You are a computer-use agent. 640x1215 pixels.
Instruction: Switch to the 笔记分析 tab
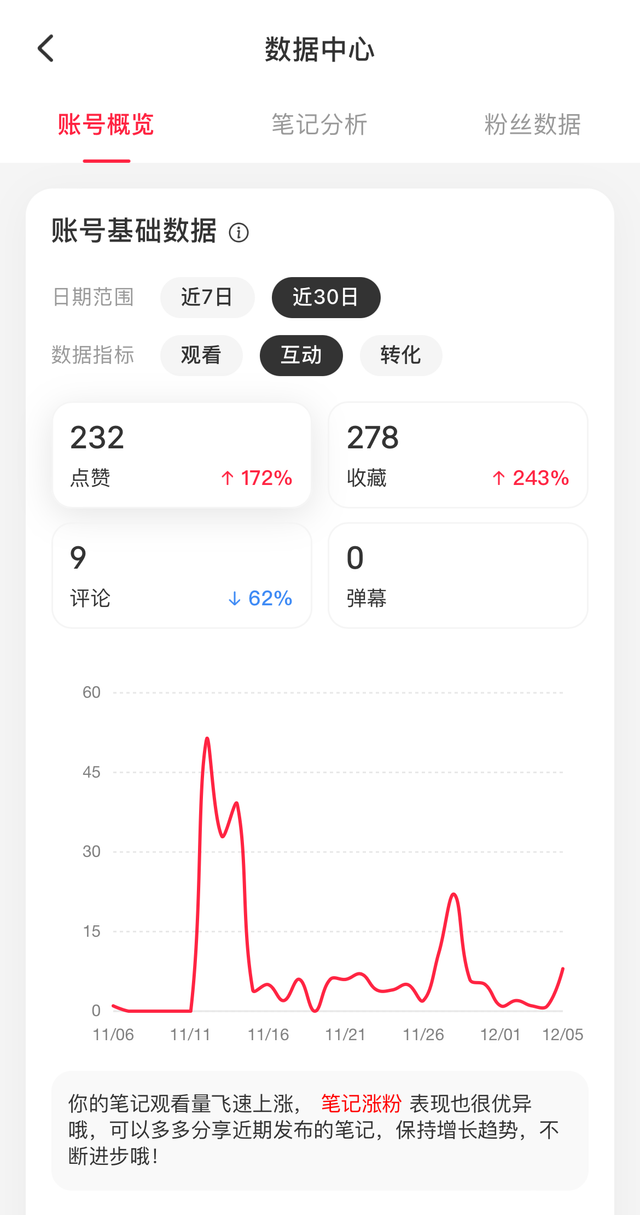pos(319,124)
